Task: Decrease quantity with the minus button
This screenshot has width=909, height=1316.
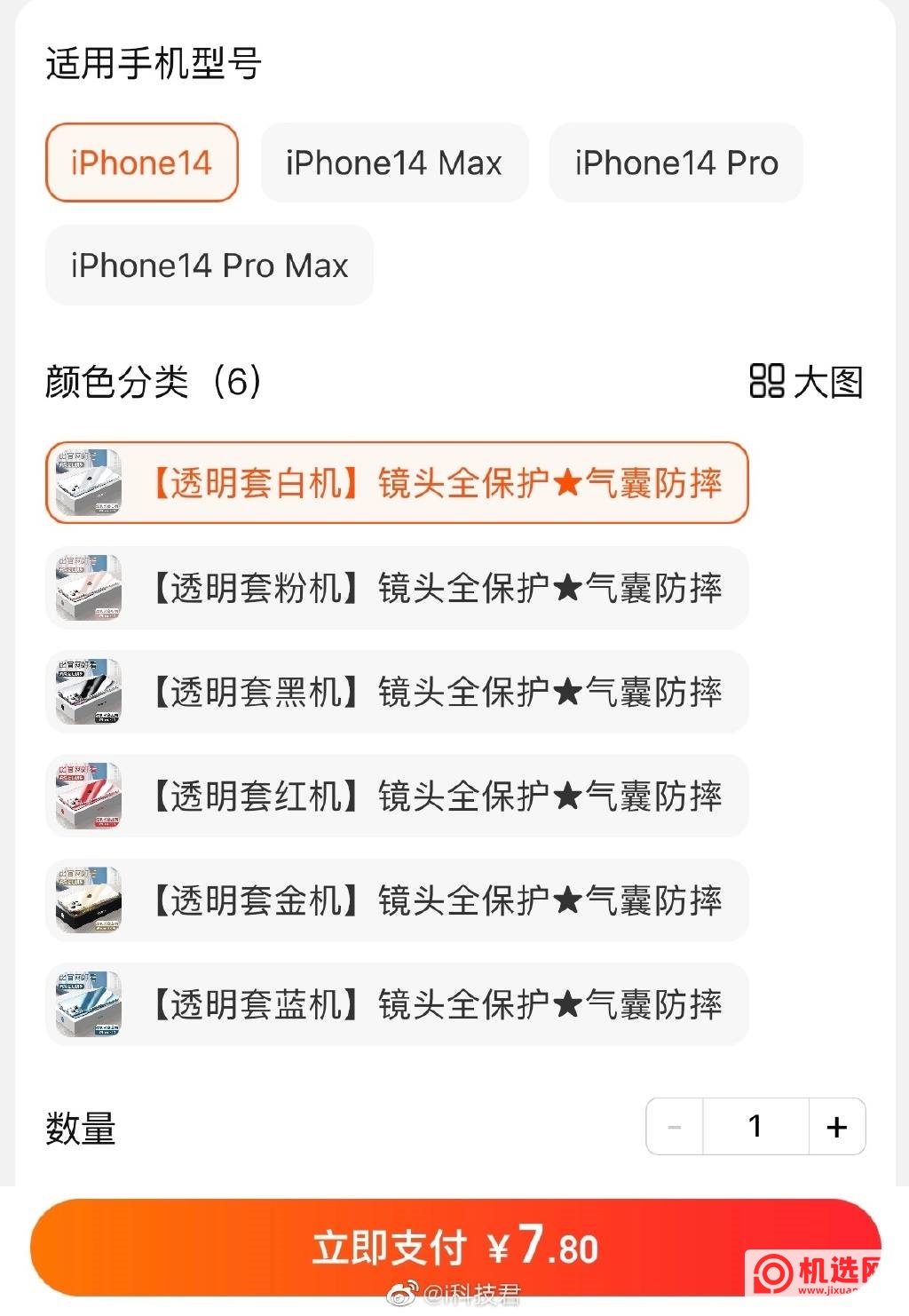Action: (x=675, y=1127)
